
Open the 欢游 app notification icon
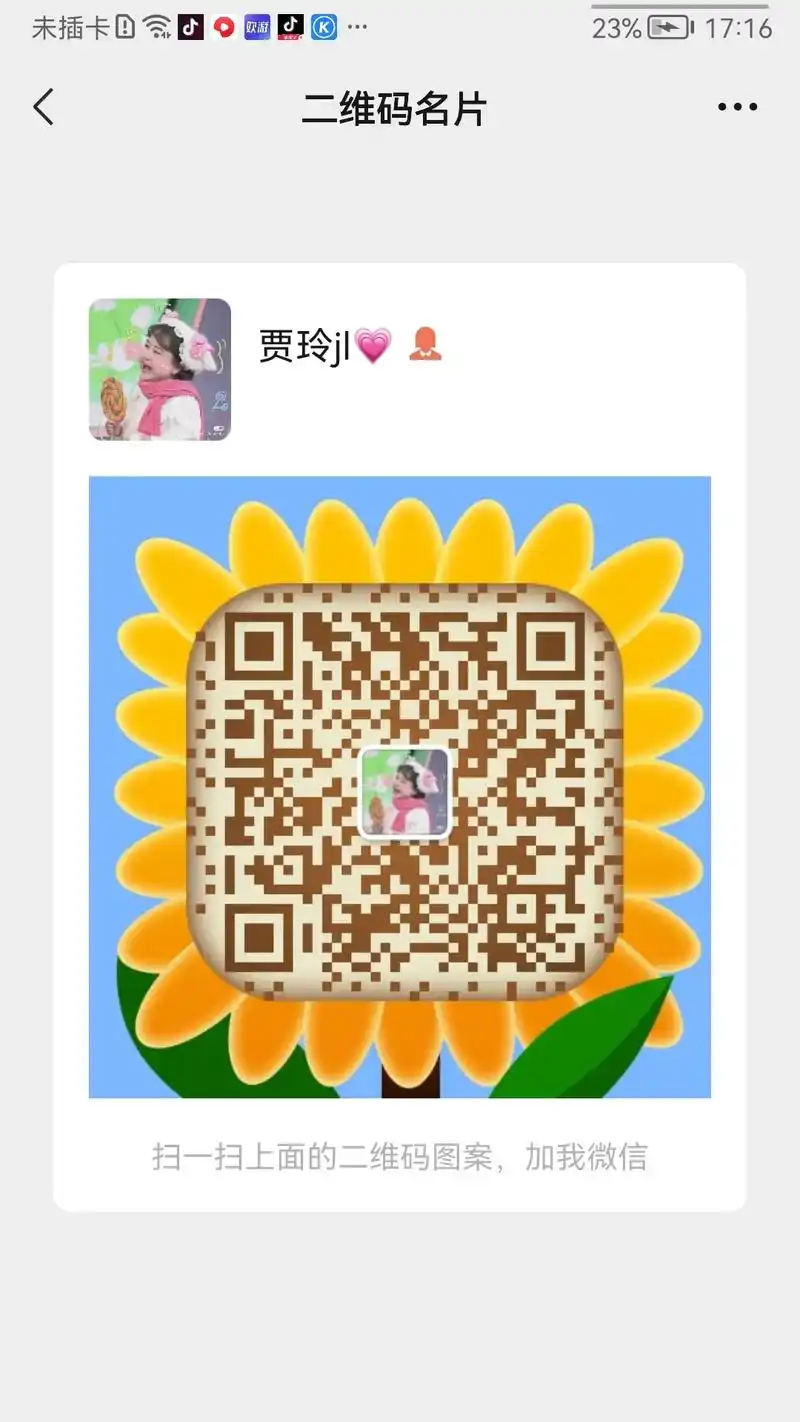point(258,26)
